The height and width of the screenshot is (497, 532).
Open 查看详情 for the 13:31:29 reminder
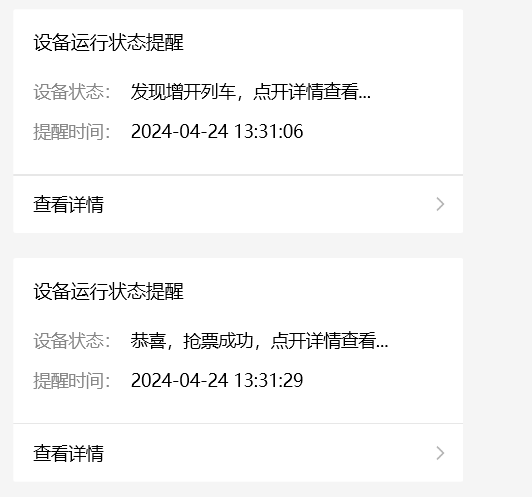point(238,453)
